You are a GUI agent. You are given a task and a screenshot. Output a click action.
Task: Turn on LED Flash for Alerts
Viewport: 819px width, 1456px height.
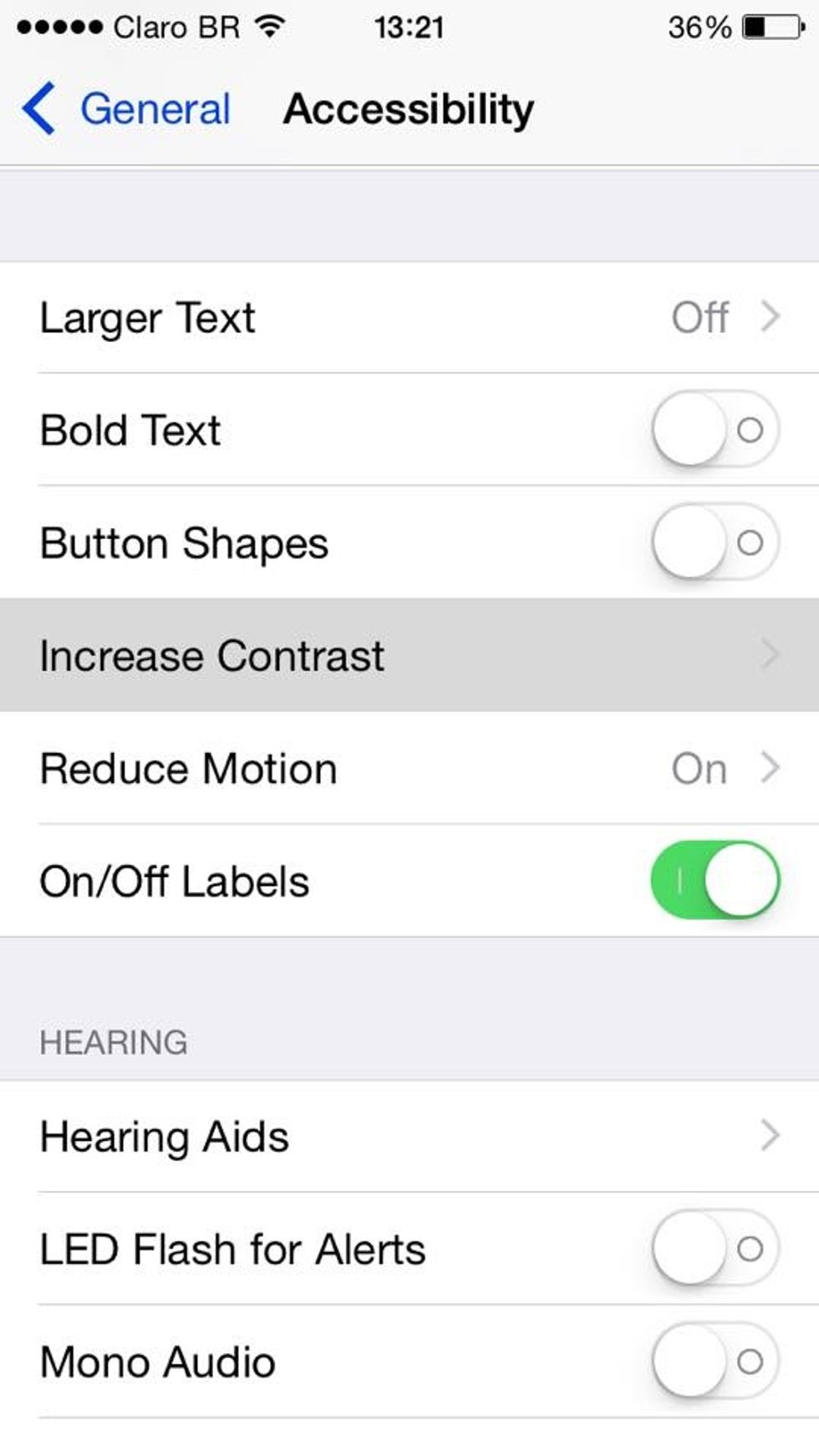coord(715,1249)
